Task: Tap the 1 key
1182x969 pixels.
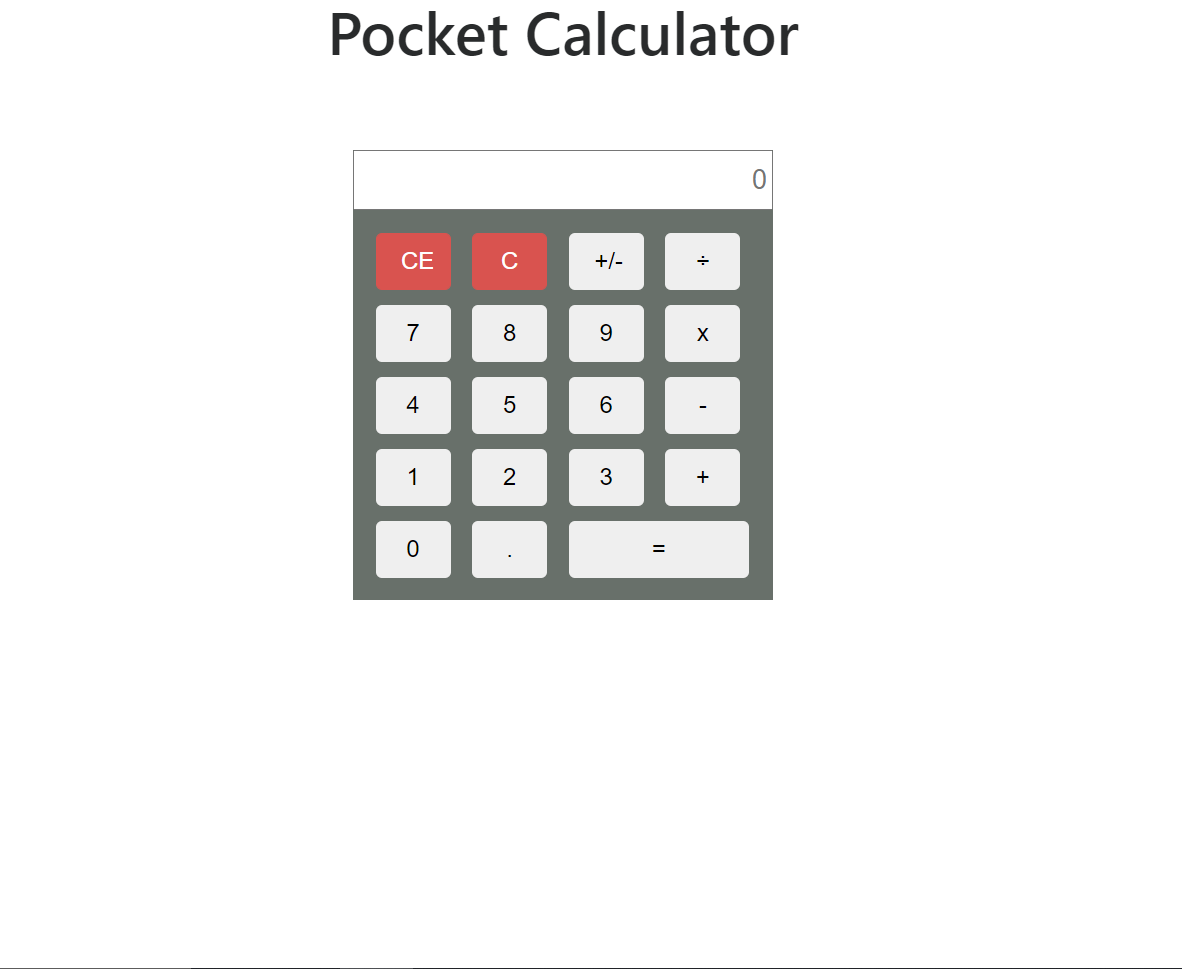Action: click(x=413, y=477)
